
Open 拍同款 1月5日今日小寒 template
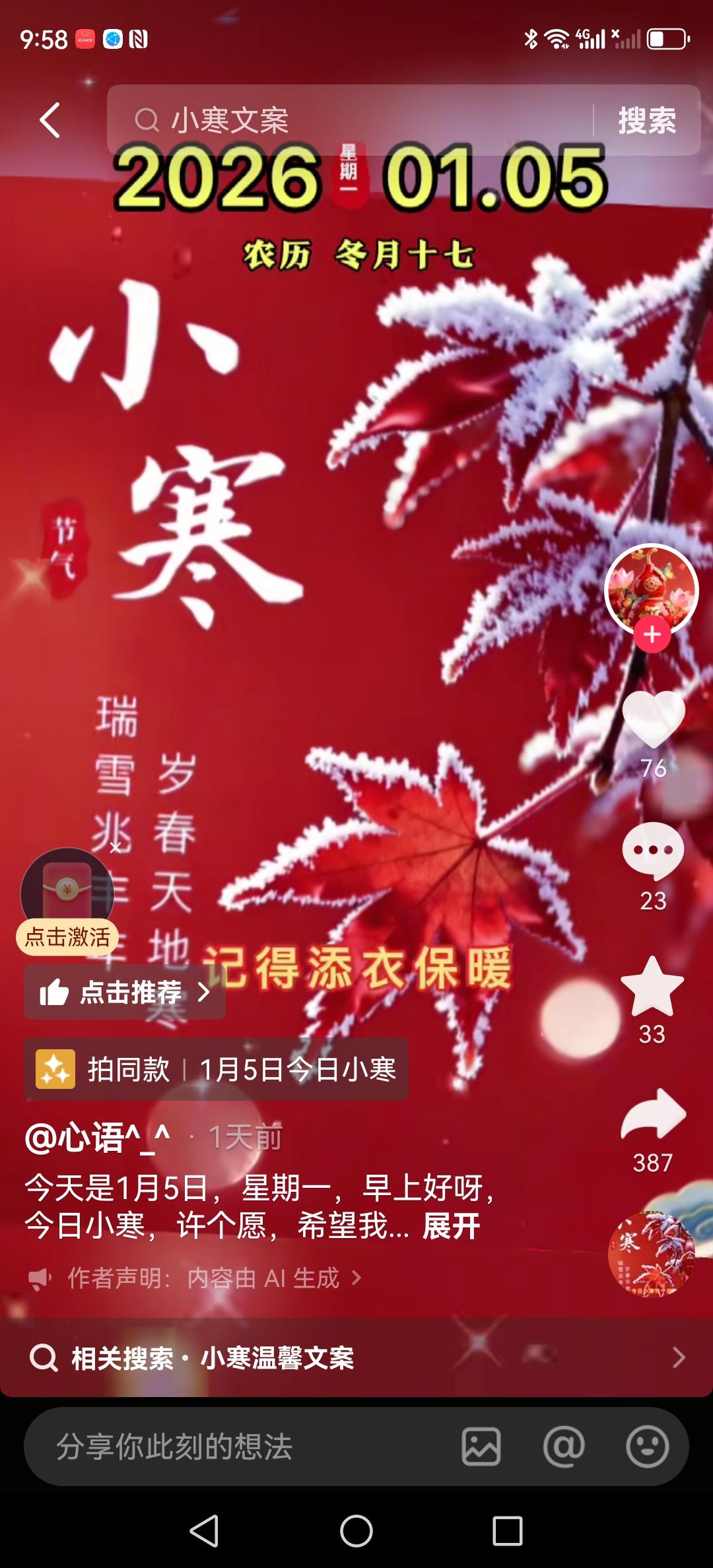(x=216, y=1069)
